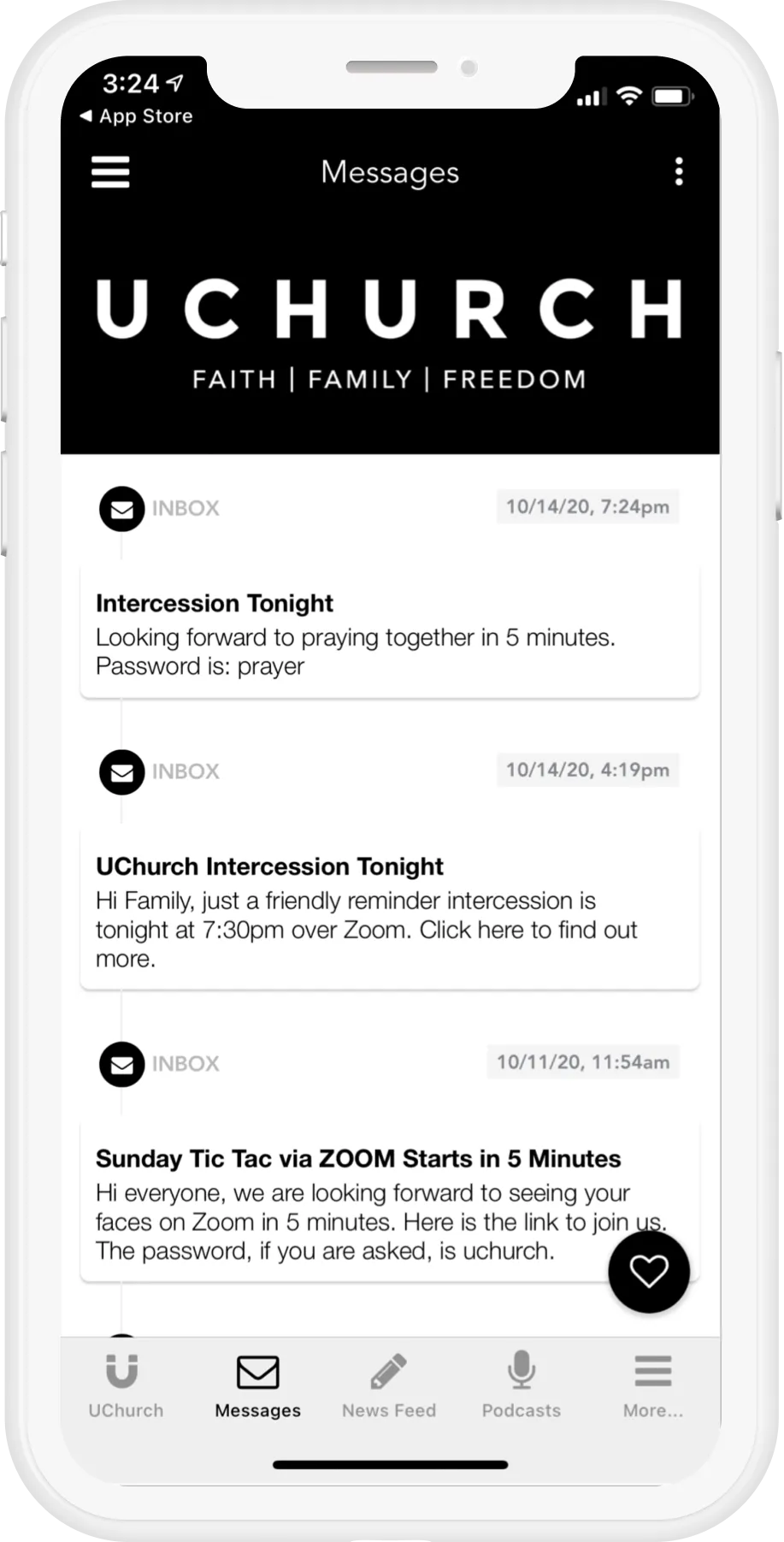Switch to the News Feed tab
784x1542 pixels.
[x=389, y=1384]
